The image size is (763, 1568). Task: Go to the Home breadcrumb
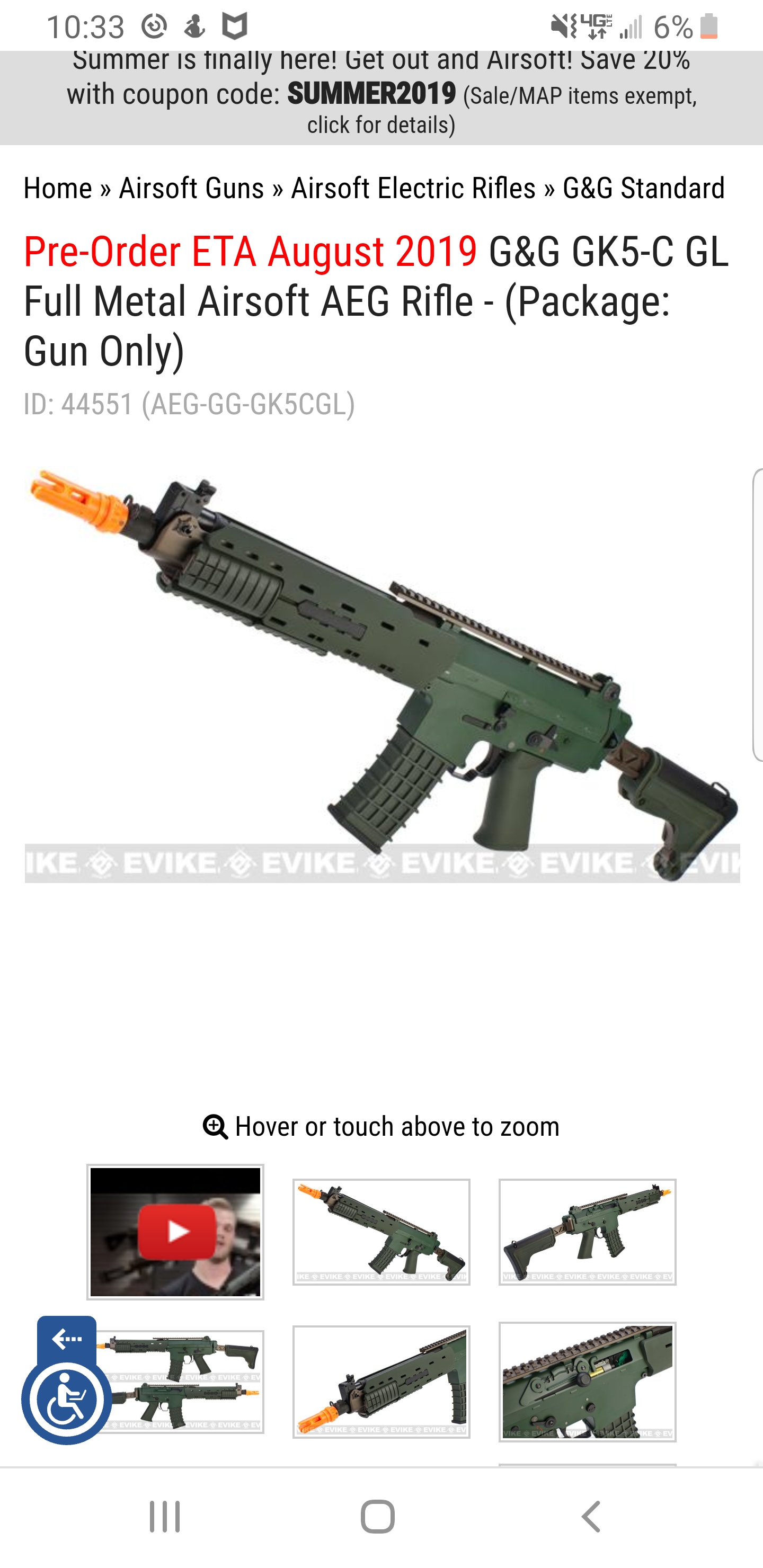pos(58,188)
